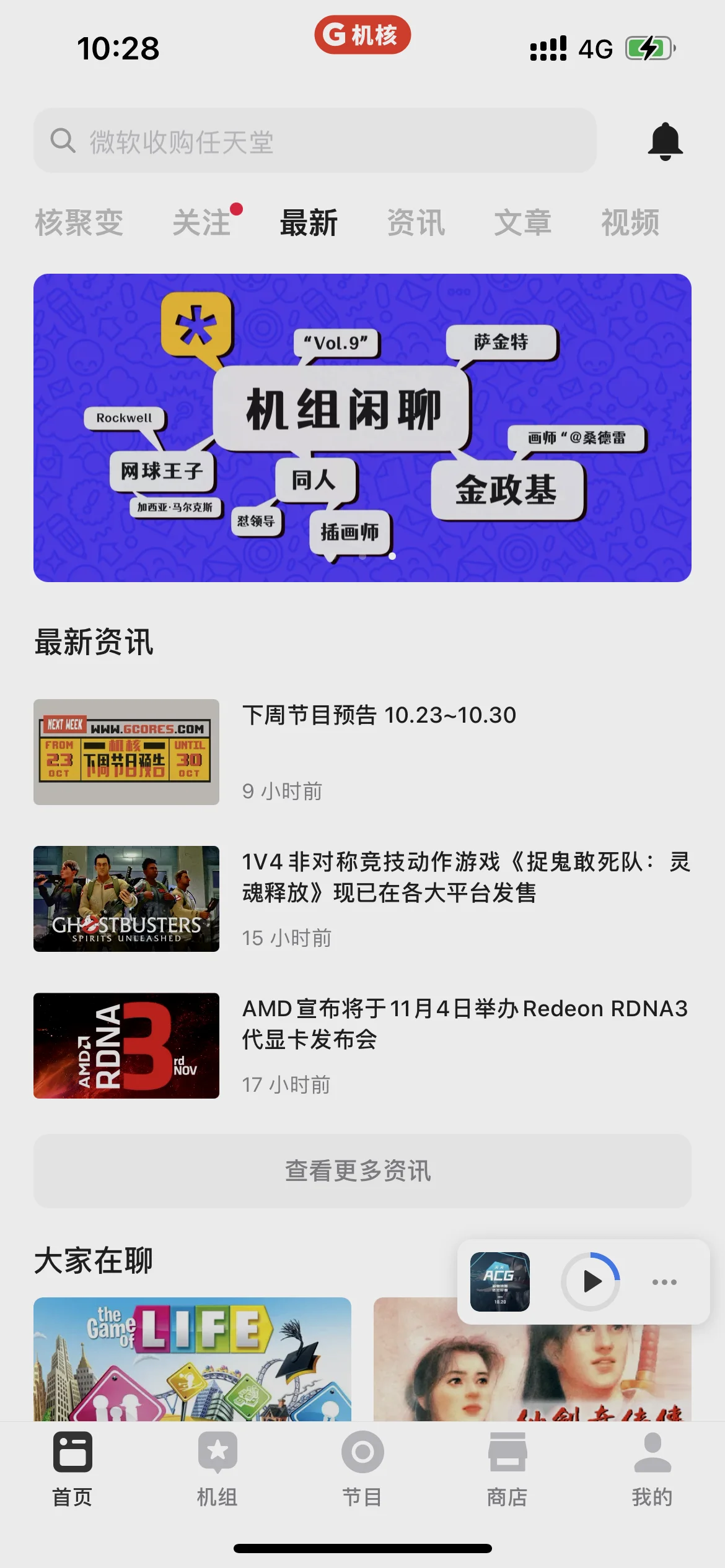This screenshot has width=725, height=1568.
Task: Open the ACG cover in mini player
Action: coord(499,1281)
